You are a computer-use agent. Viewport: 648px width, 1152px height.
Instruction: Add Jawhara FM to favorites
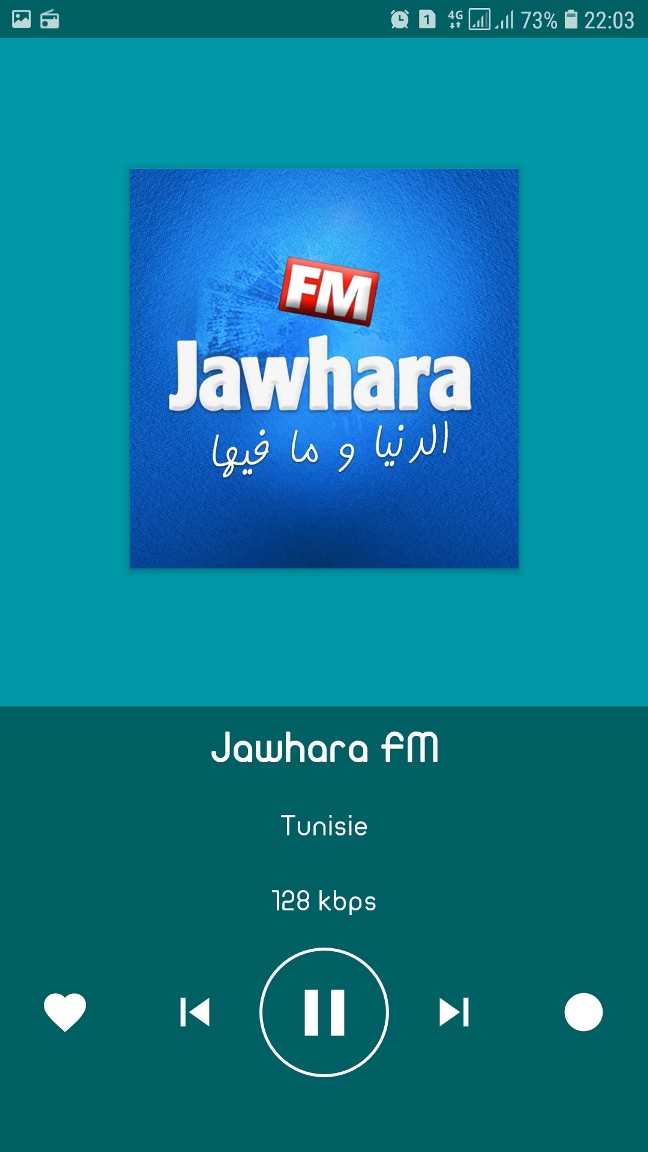[x=65, y=1013]
